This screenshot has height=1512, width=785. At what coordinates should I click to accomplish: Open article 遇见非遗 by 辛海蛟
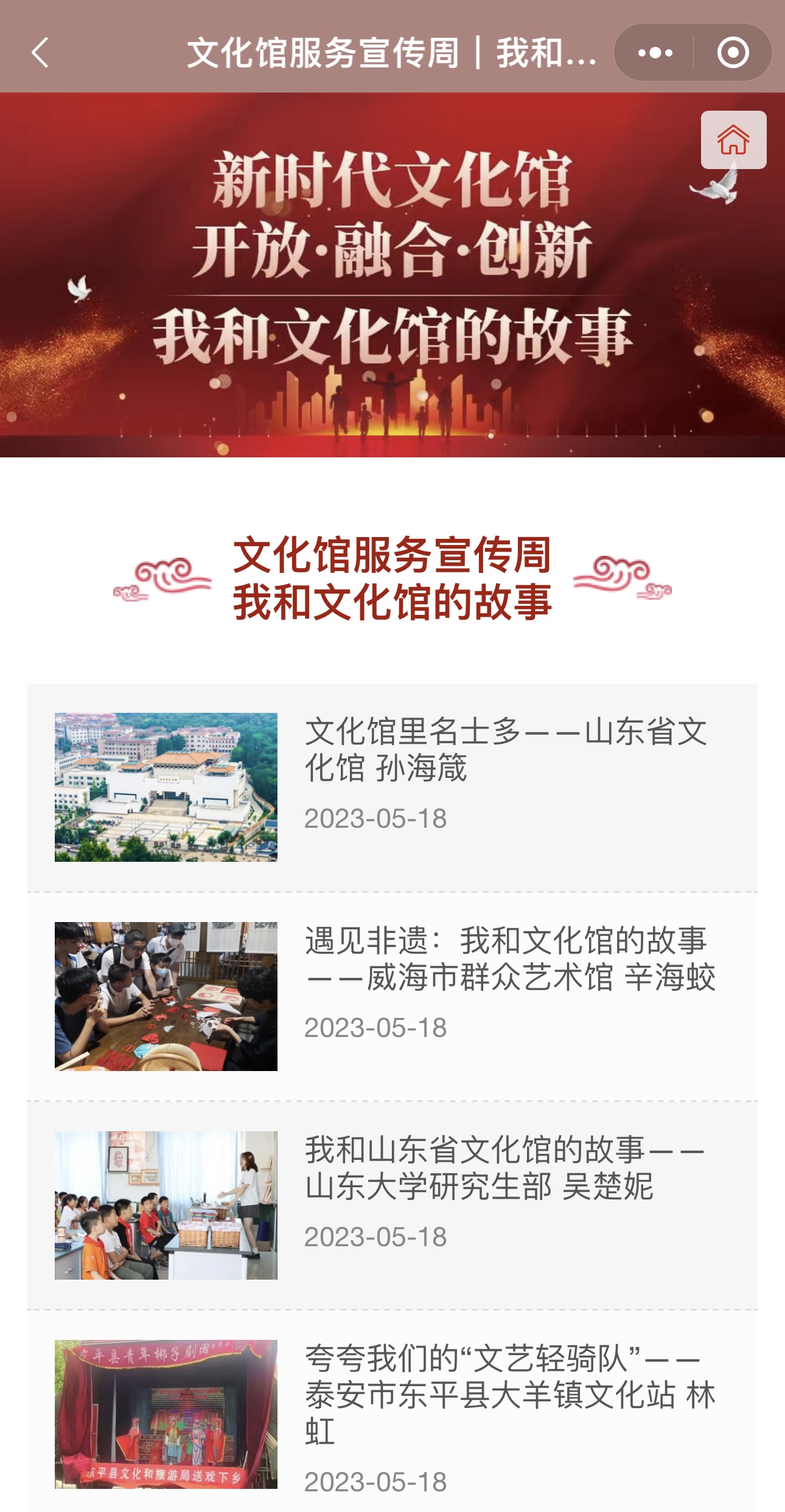click(392, 996)
